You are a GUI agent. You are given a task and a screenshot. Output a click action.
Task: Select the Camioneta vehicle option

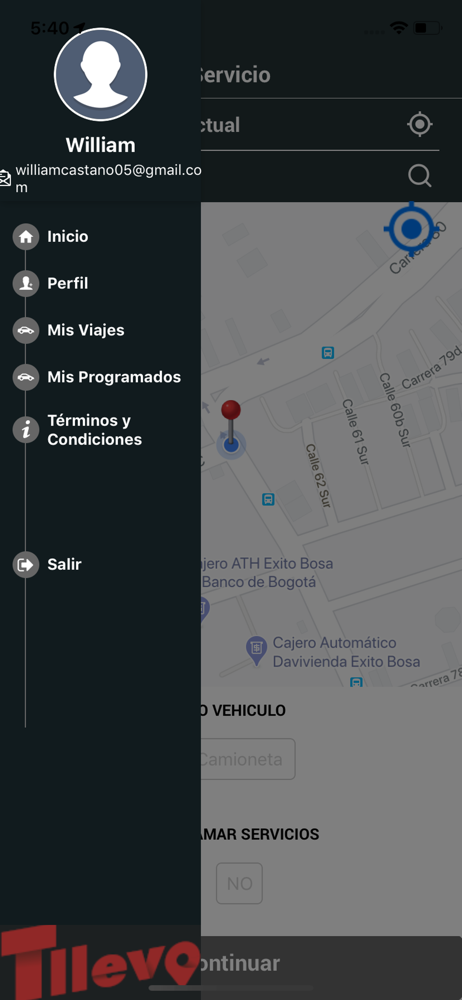248,759
